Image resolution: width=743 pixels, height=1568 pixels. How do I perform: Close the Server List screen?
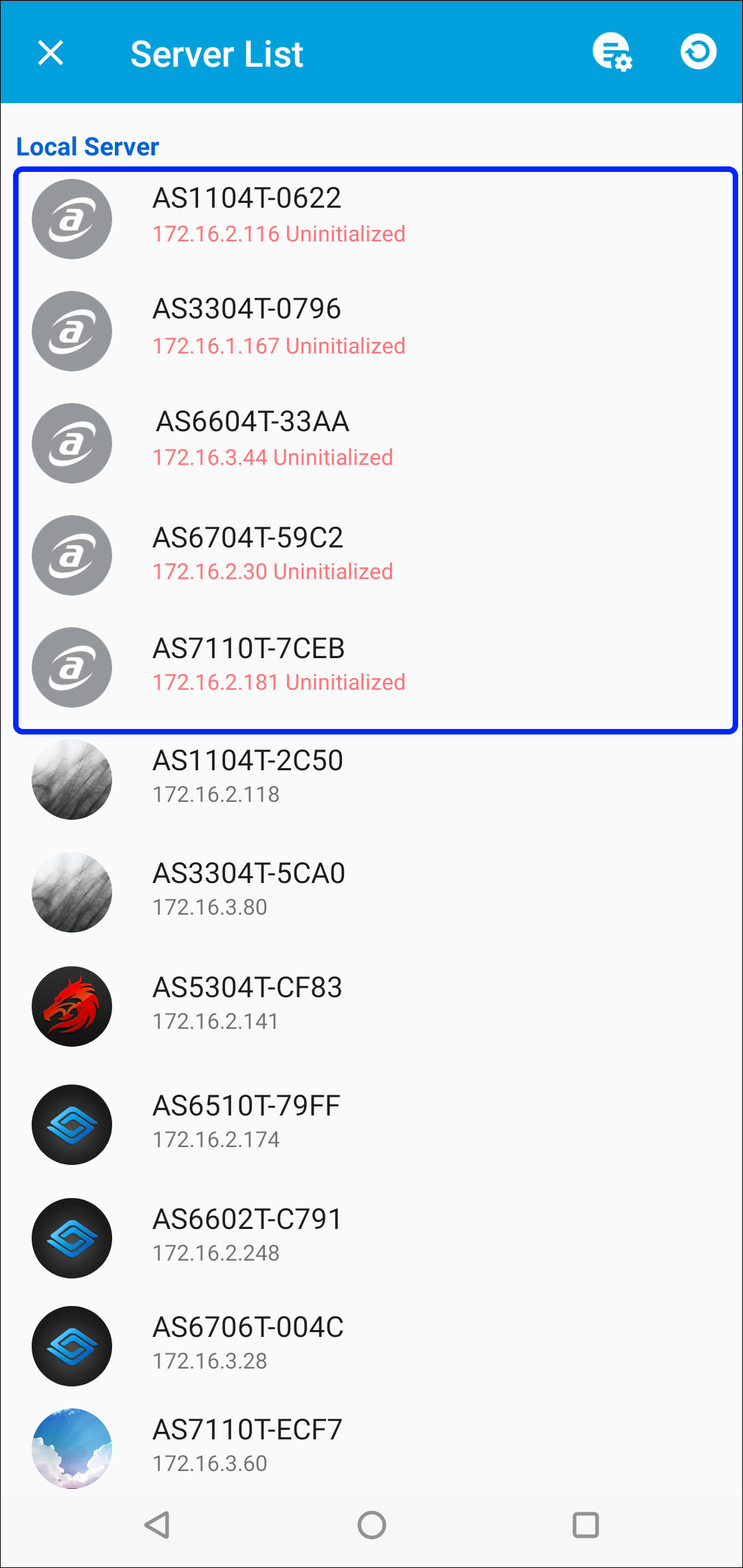[50, 53]
